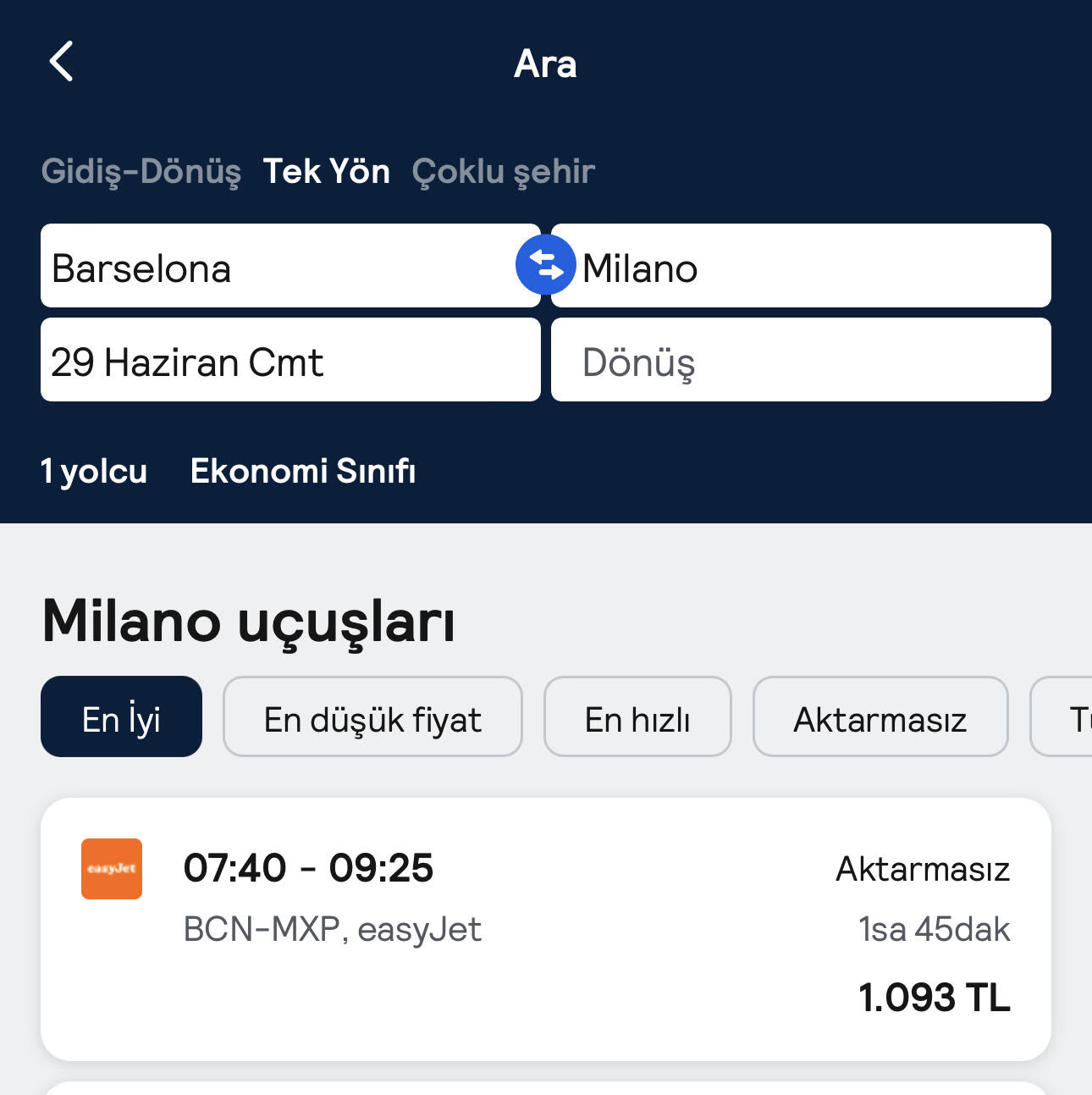Image resolution: width=1092 pixels, height=1095 pixels.
Task: Change the 1 yolcu passenger count
Action: [x=94, y=471]
